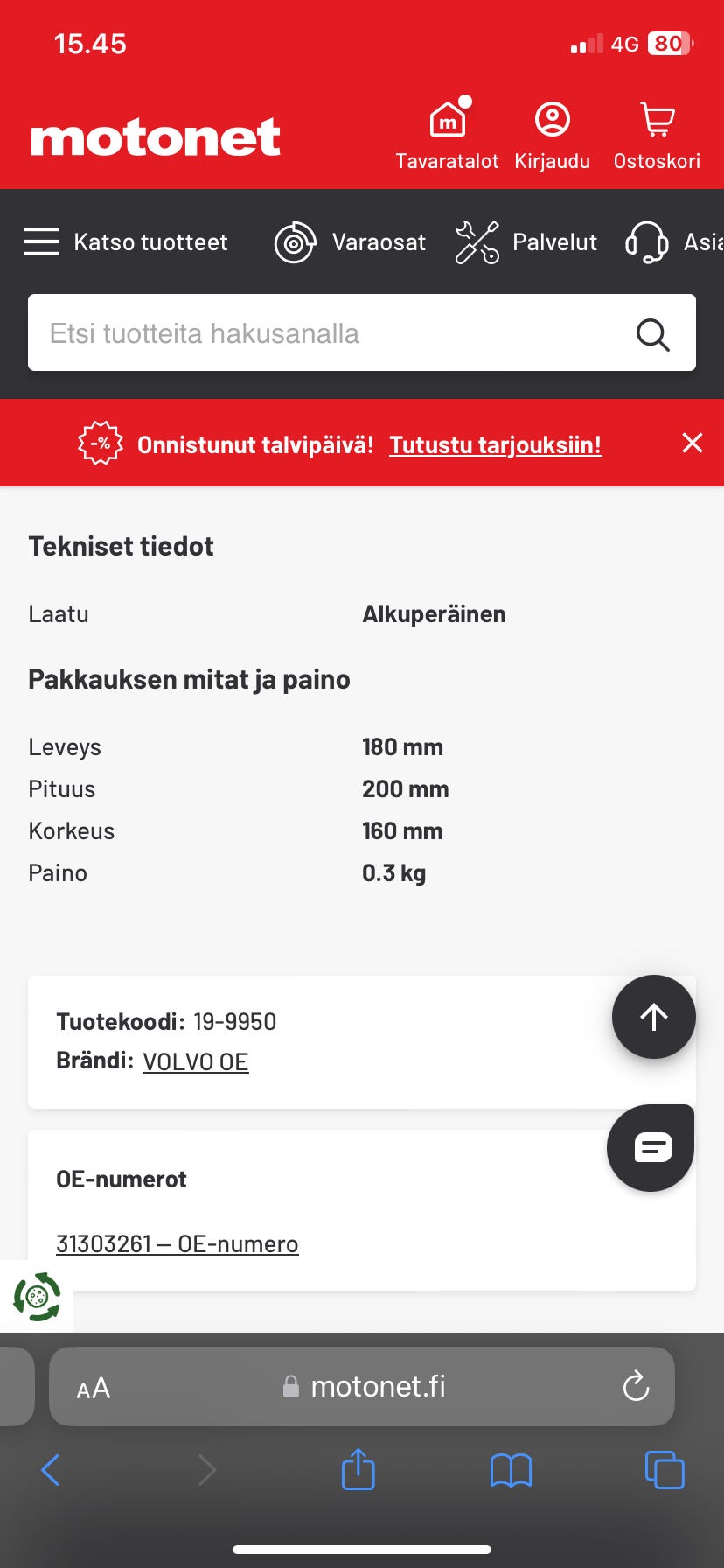The image size is (724, 1568).
Task: Open the Ostoskori shopping cart
Action: point(656,131)
